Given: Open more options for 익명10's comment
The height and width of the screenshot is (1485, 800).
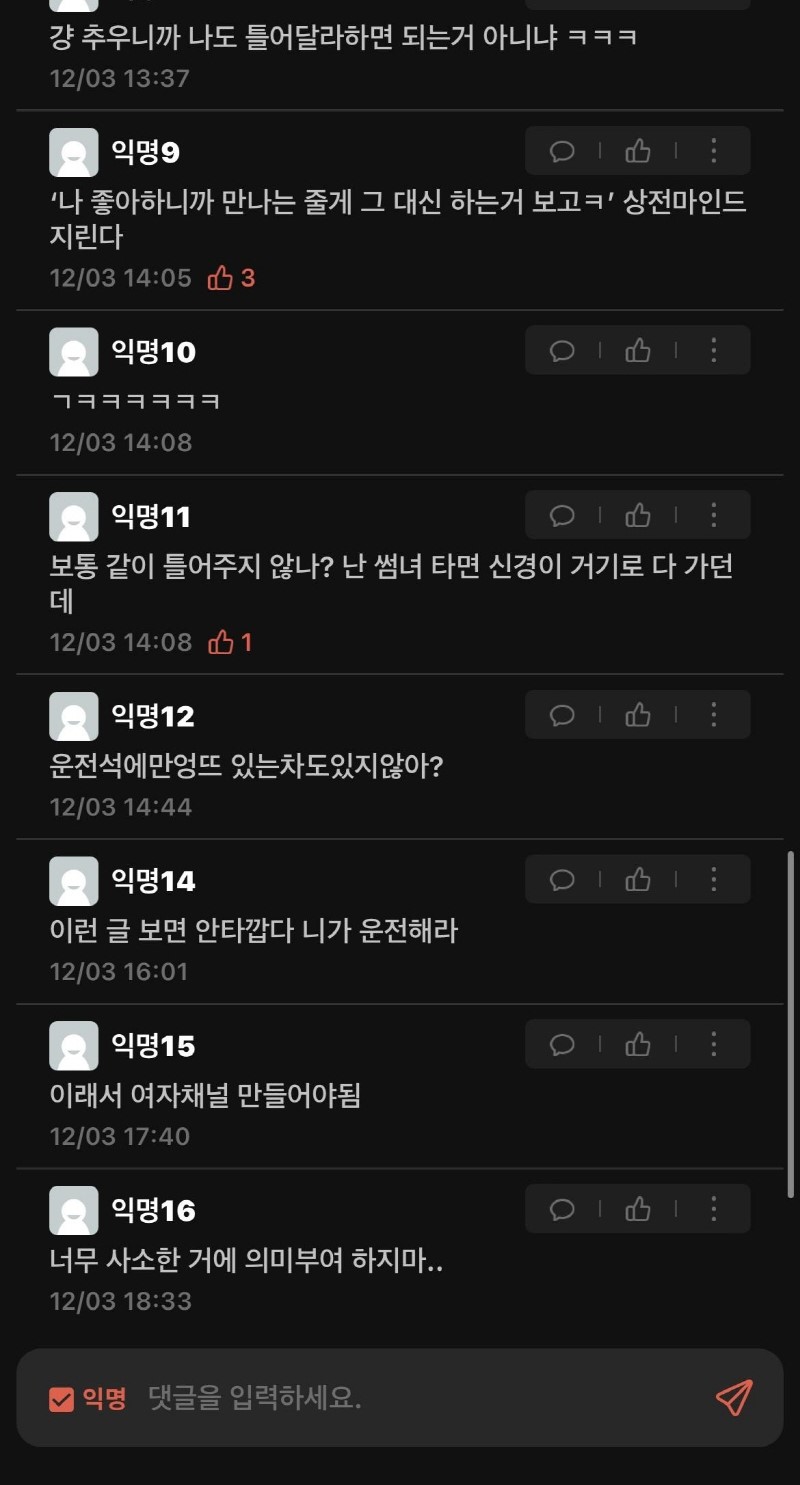Looking at the screenshot, I should (x=714, y=350).
